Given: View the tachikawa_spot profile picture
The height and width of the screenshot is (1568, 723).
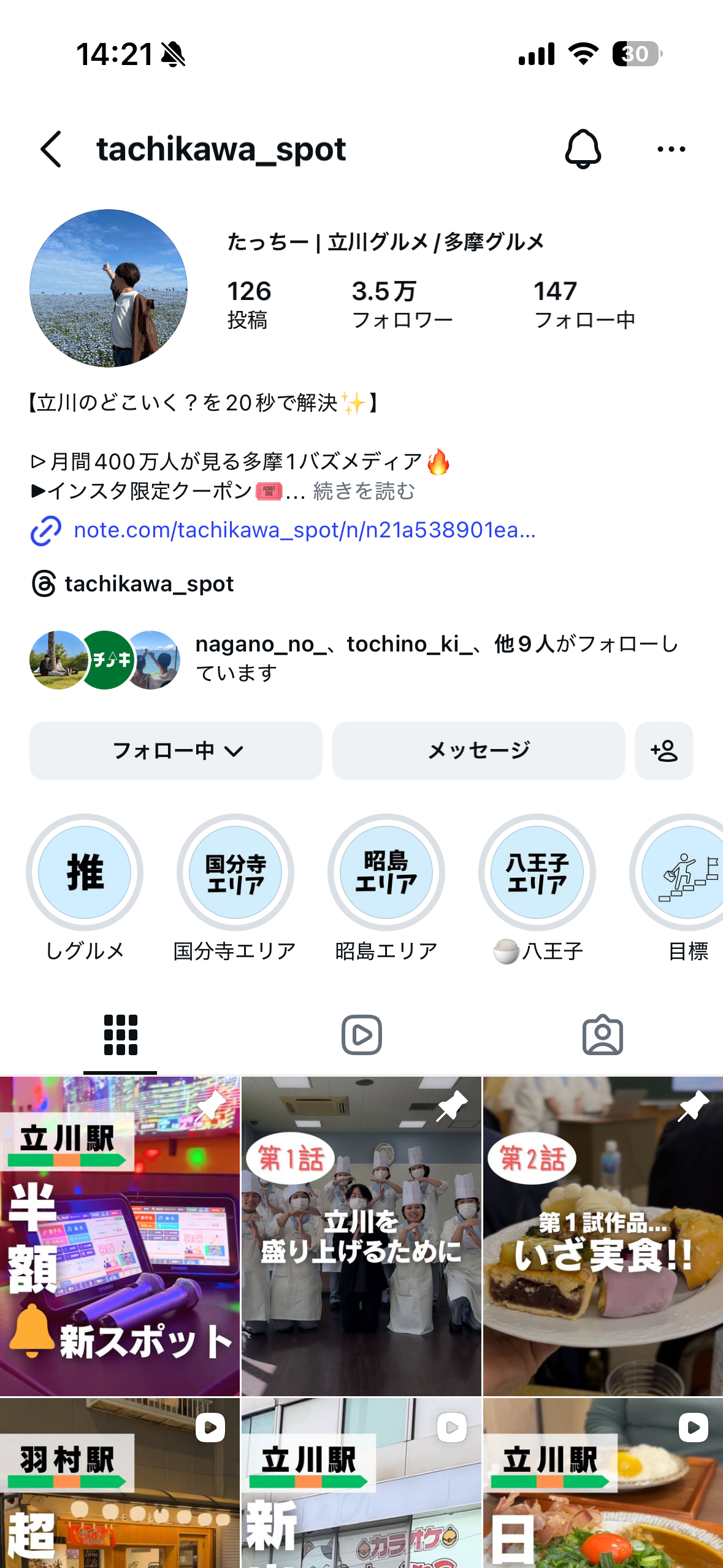Looking at the screenshot, I should tap(109, 288).
